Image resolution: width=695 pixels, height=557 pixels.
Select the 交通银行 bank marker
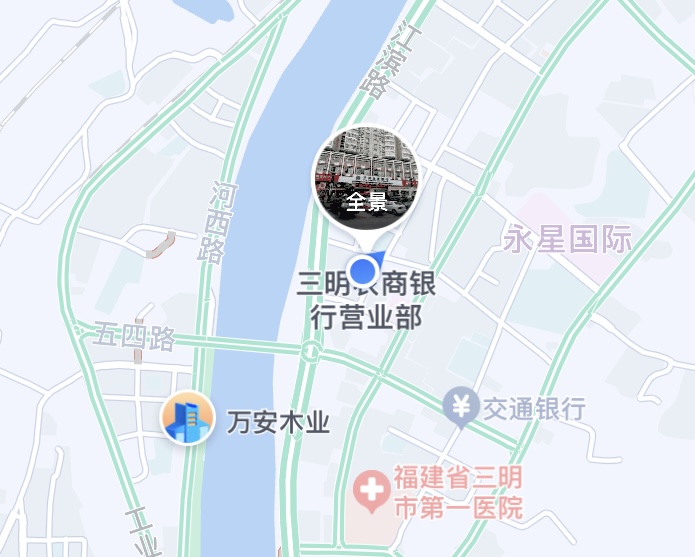pyautogui.click(x=461, y=408)
